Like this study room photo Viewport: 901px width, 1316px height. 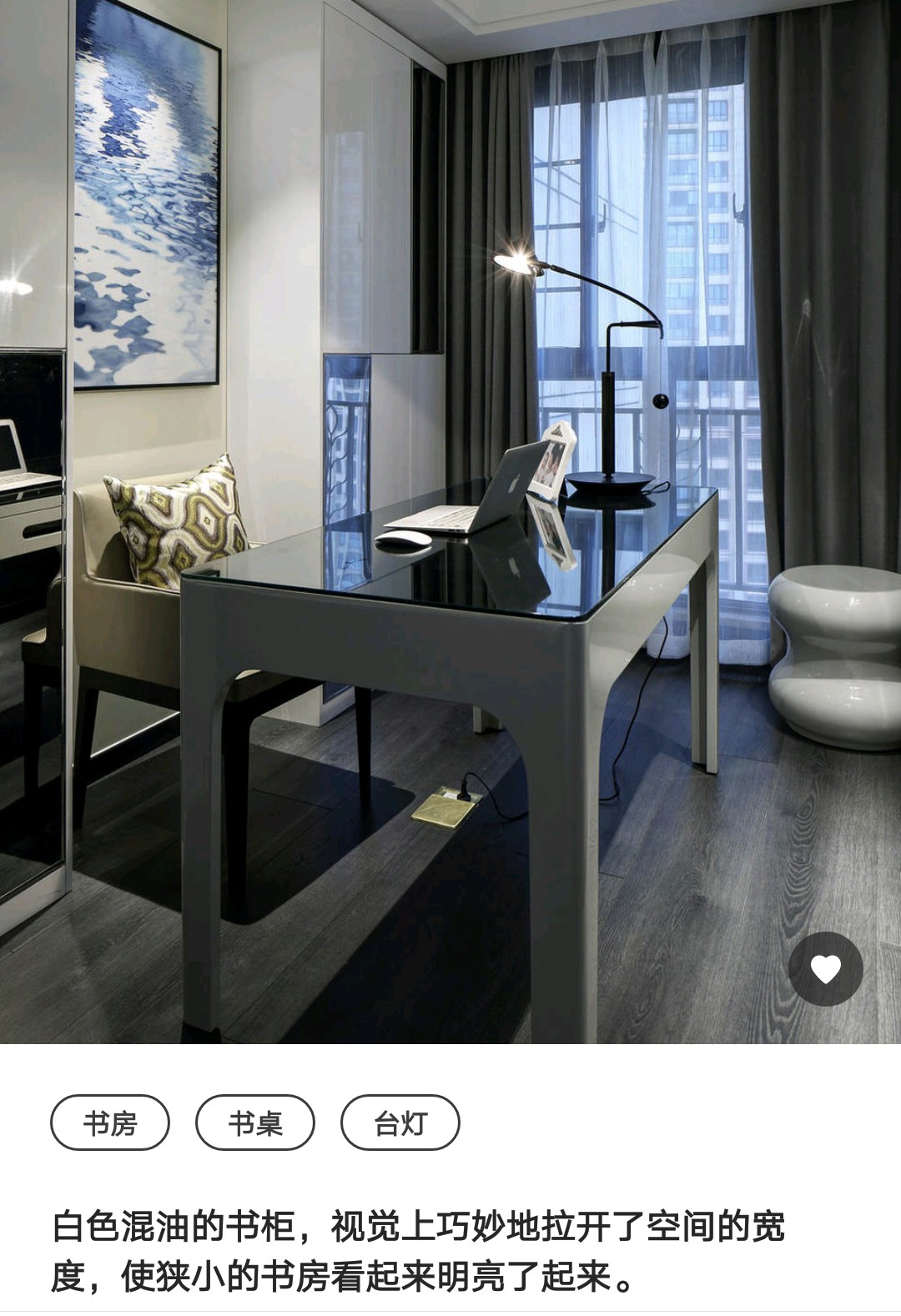tap(825, 968)
